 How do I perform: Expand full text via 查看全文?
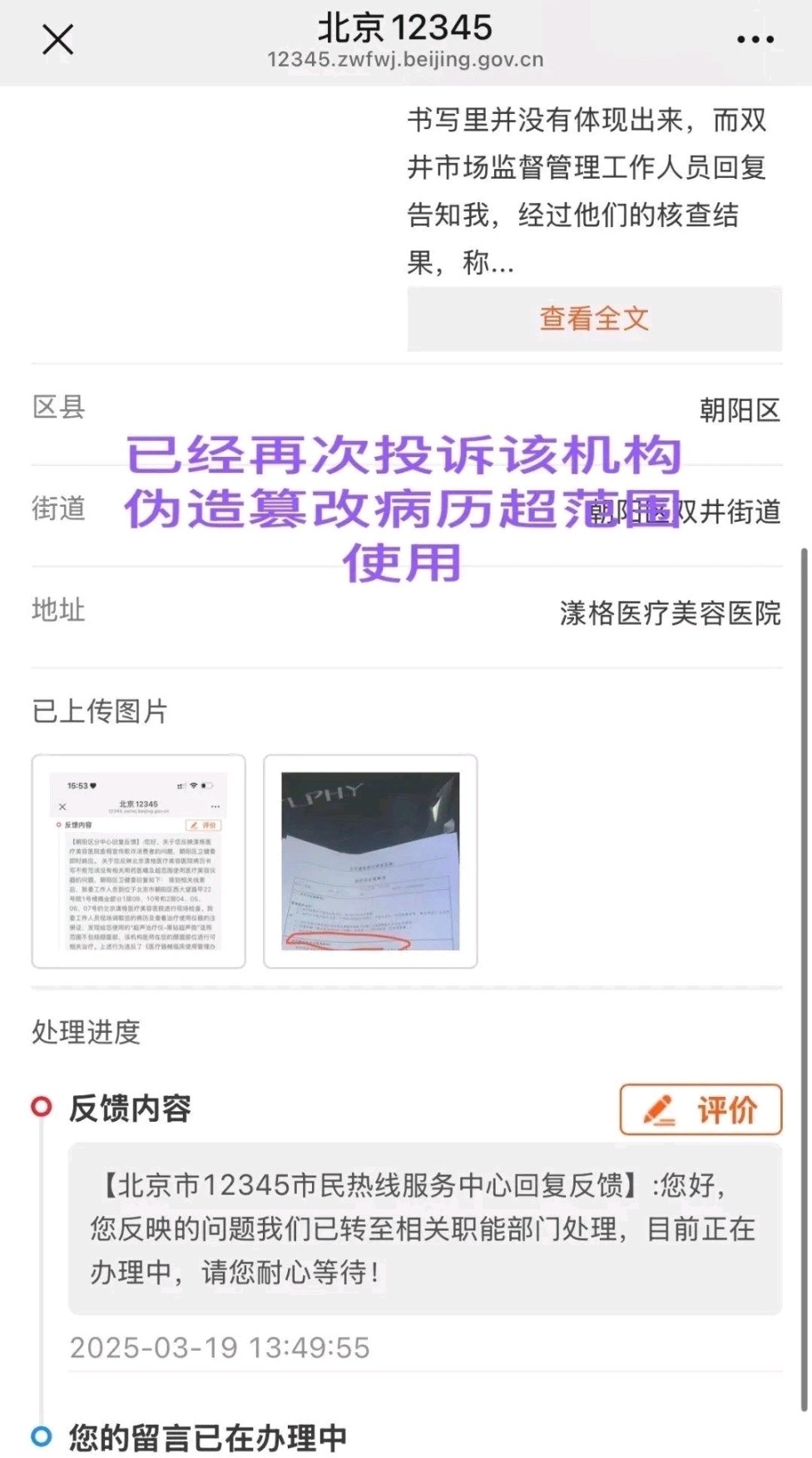[x=594, y=319]
